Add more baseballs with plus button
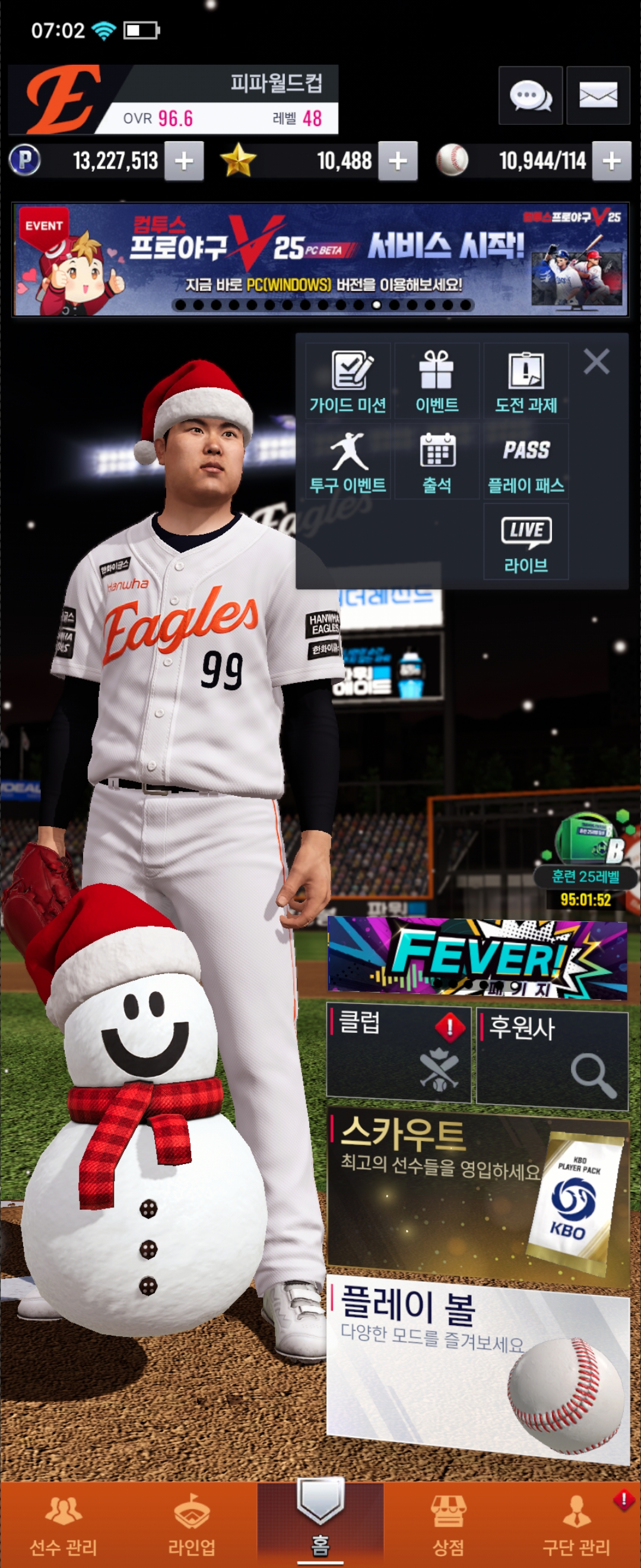The width and height of the screenshot is (641, 1568). [611, 162]
